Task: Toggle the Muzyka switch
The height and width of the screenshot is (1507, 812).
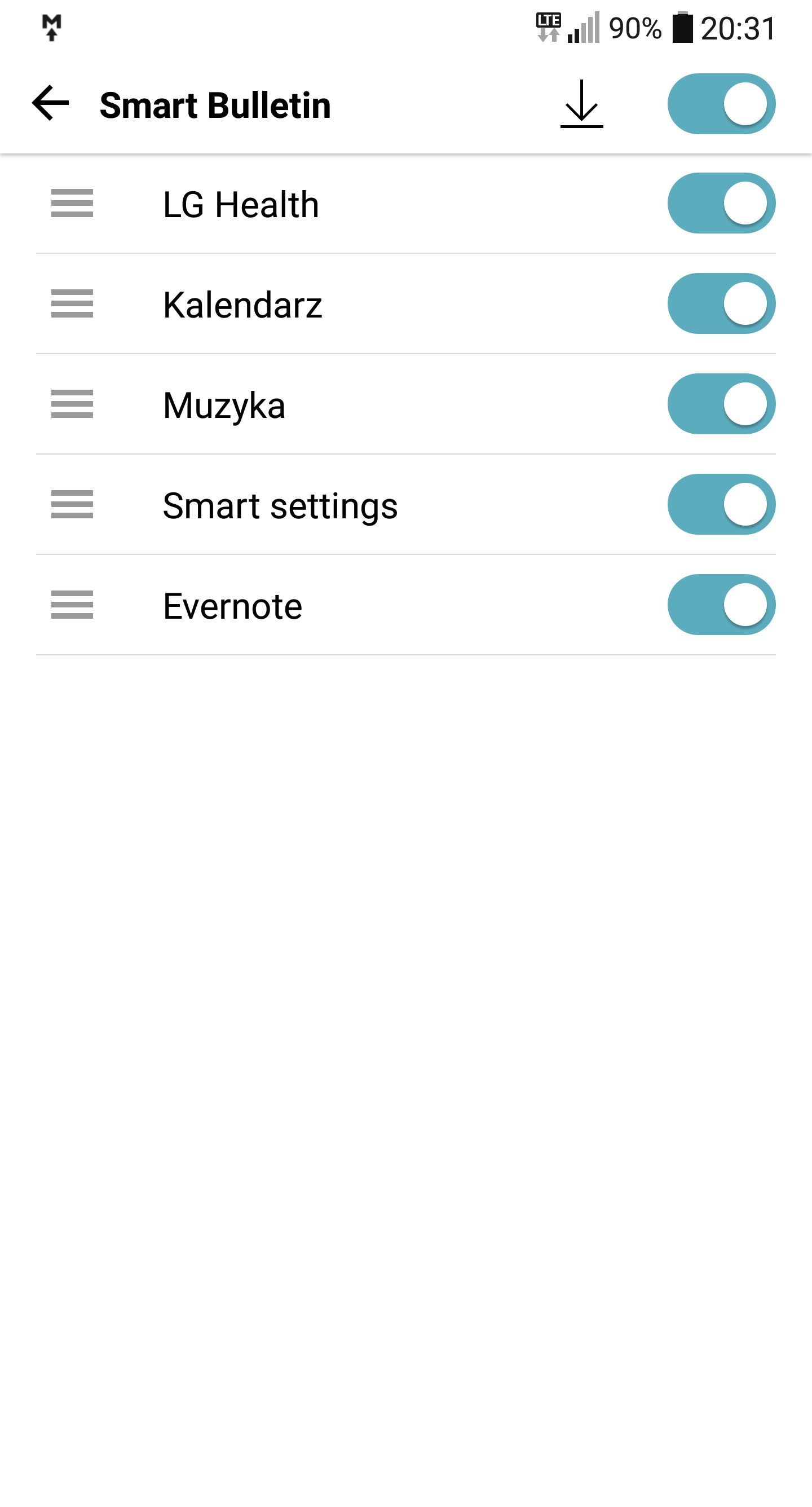Action: click(x=721, y=404)
